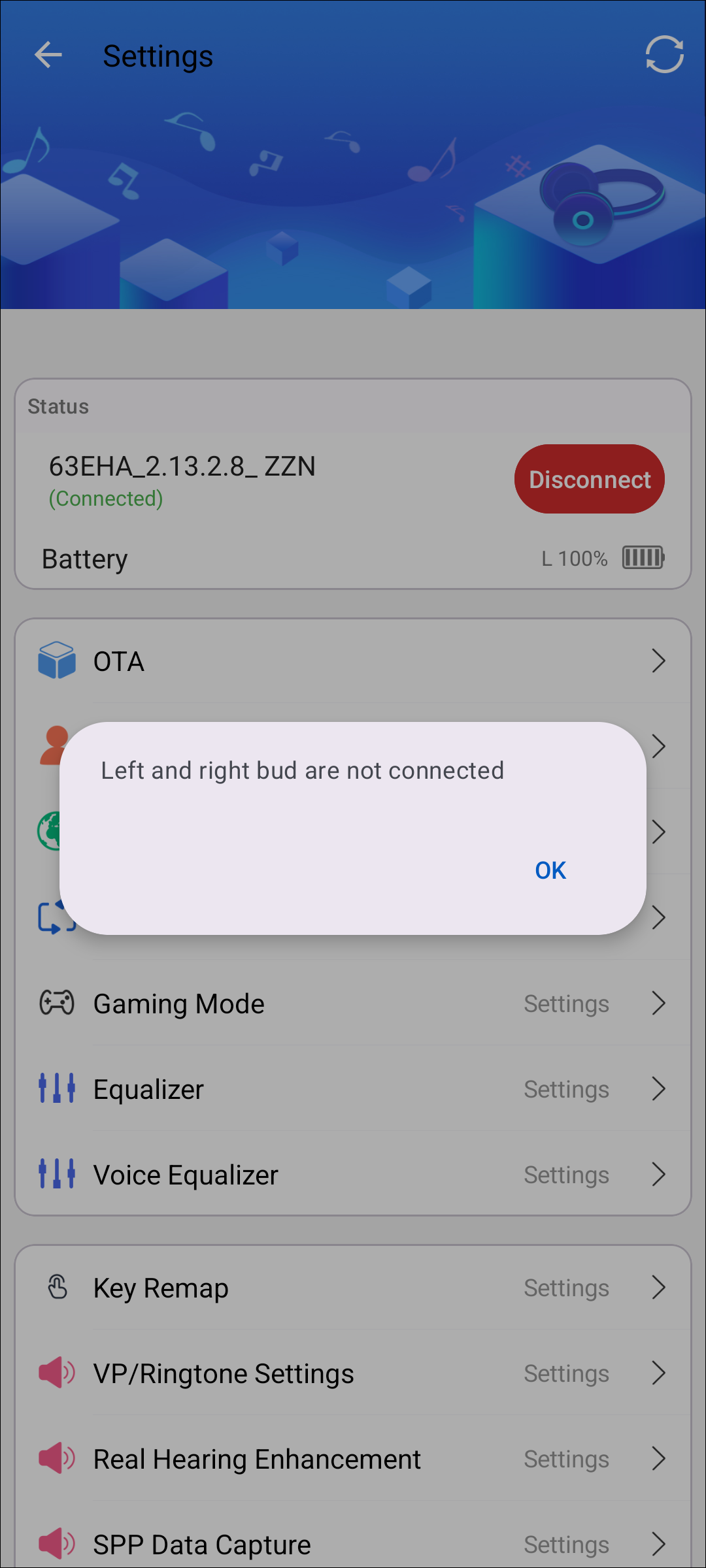
Task: Dismiss the dialog with OK
Action: coord(550,870)
